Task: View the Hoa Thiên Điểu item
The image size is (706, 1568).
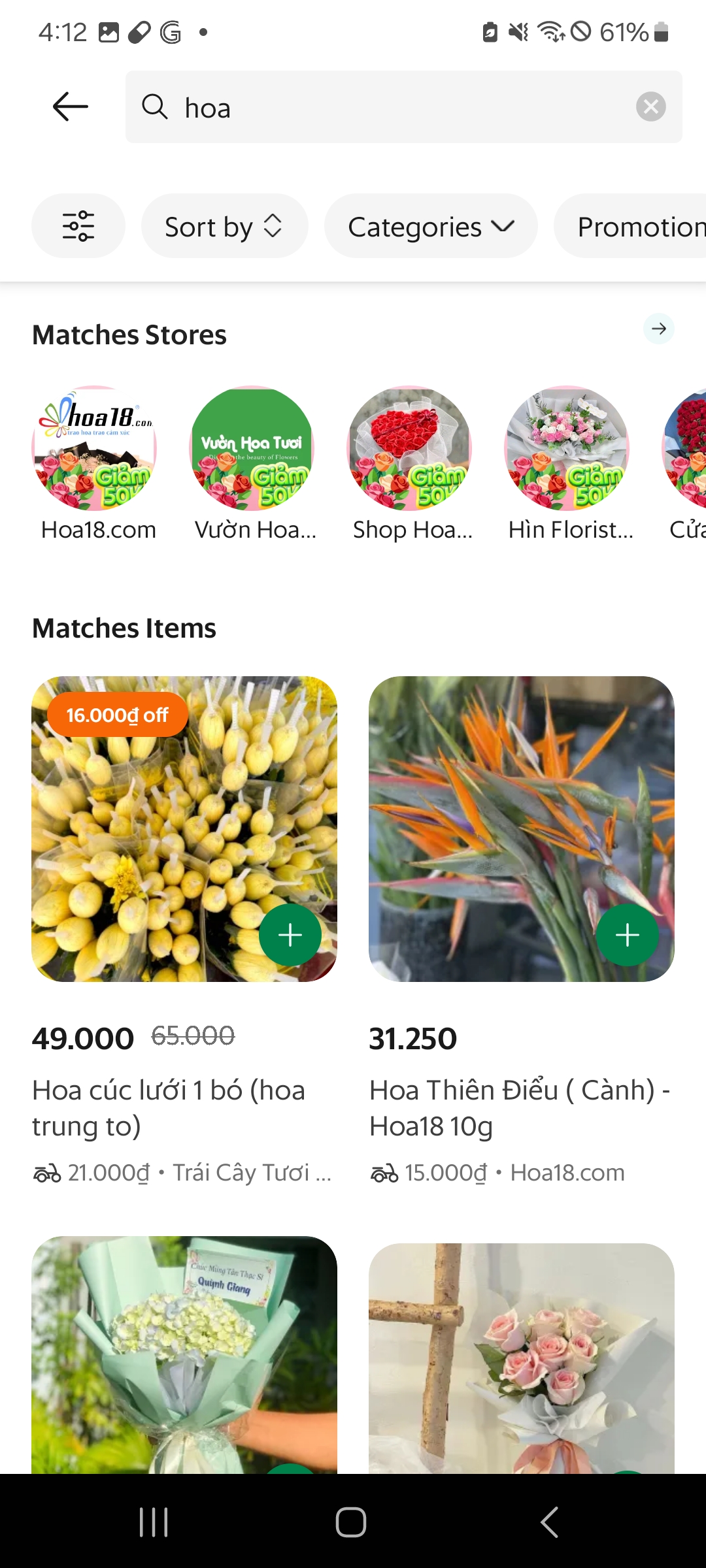Action: click(520, 1107)
